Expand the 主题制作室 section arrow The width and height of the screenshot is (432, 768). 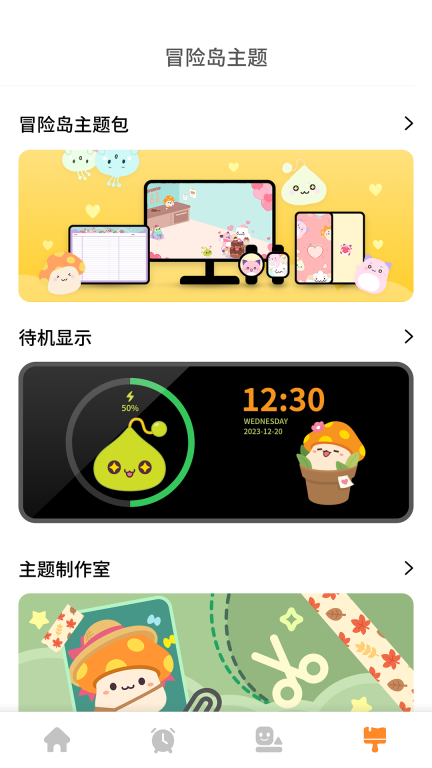point(408,568)
